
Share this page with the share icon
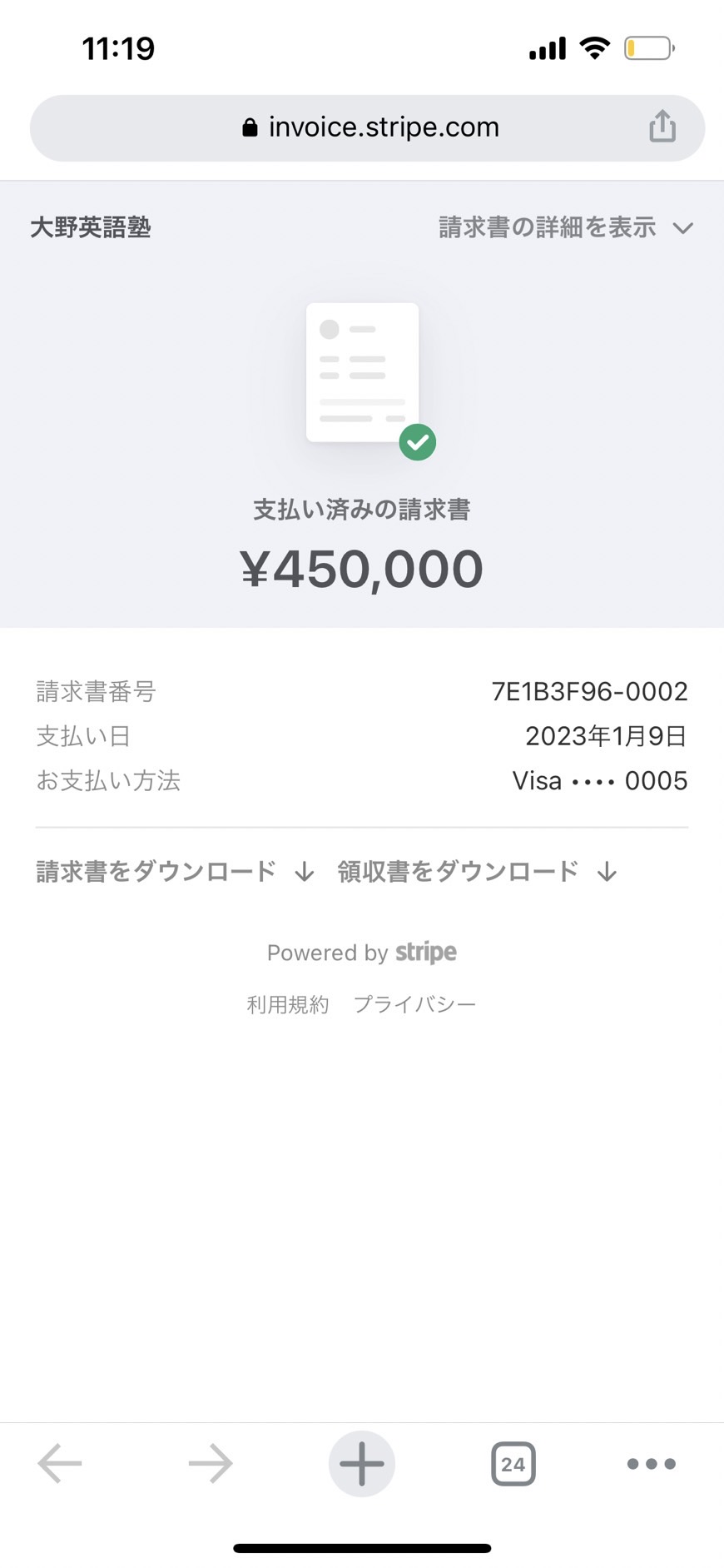662,127
